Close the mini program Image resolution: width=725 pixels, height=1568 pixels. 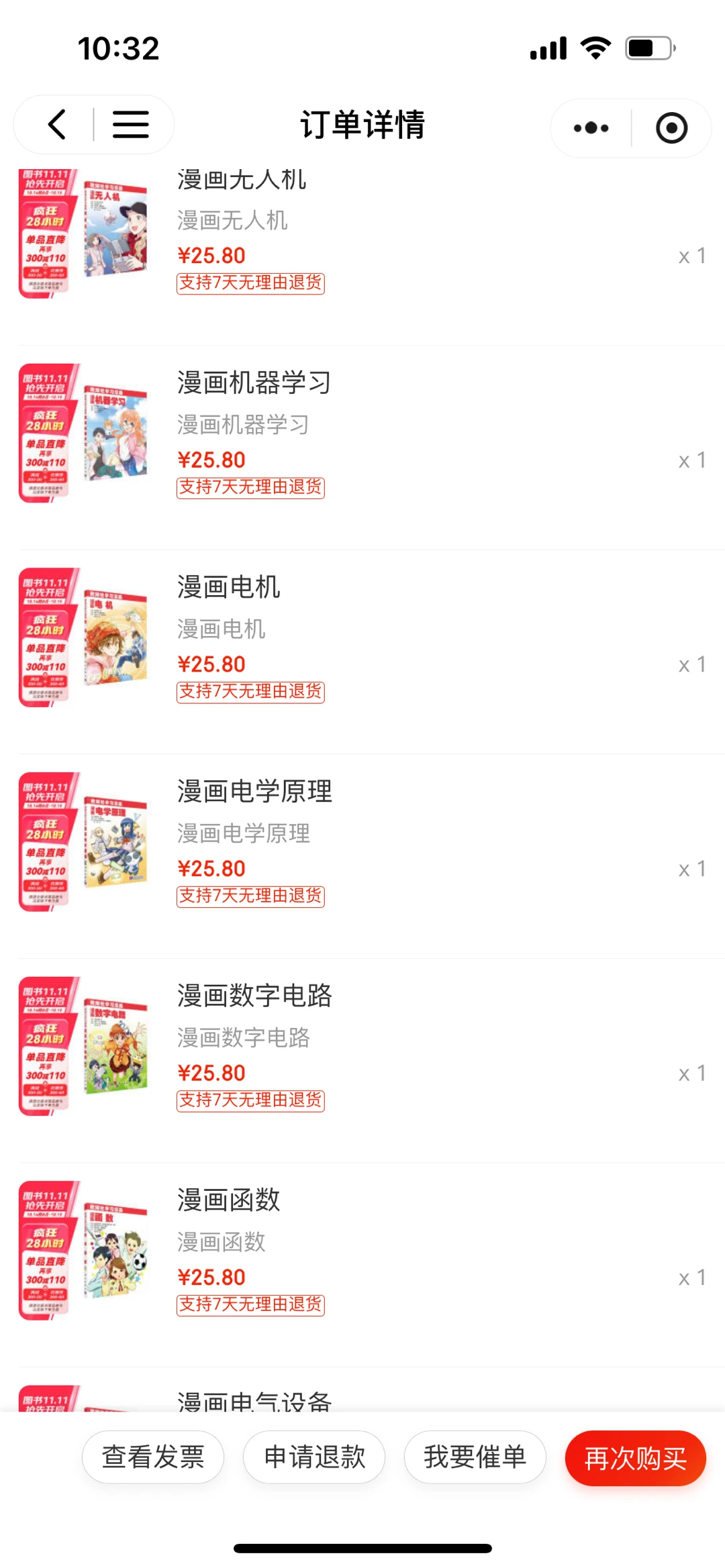[671, 128]
